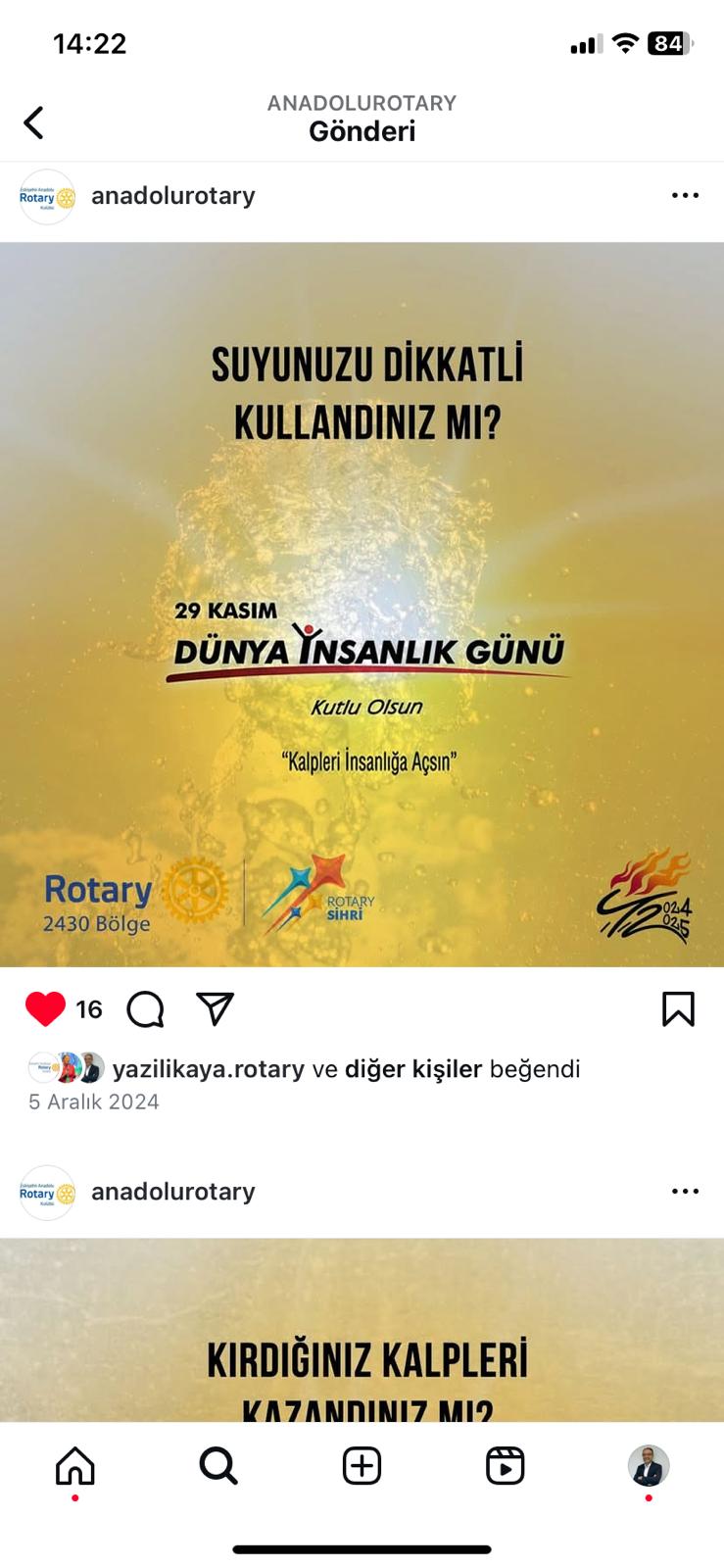View diğer kişiler who liked the post

click(413, 1069)
